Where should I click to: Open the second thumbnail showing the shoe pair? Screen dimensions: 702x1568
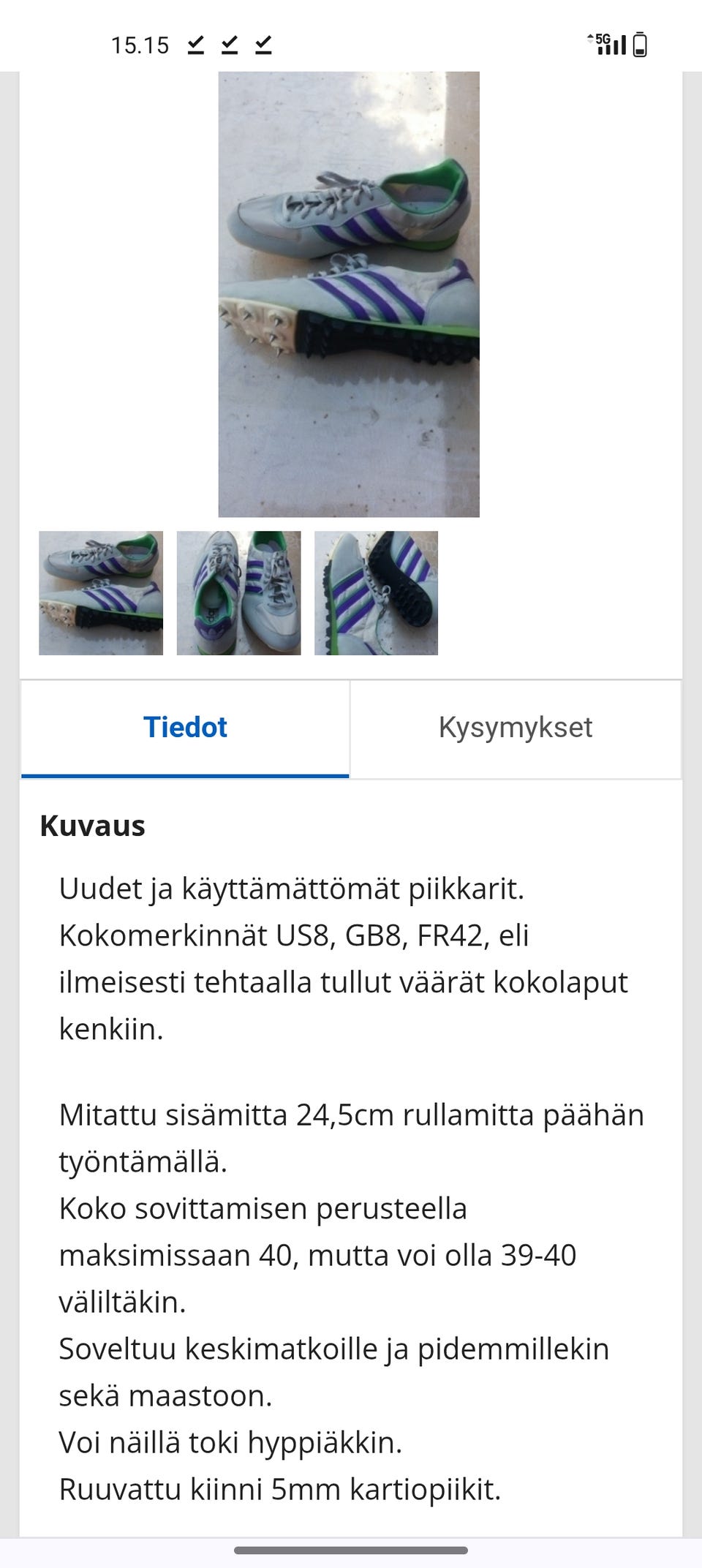(238, 594)
